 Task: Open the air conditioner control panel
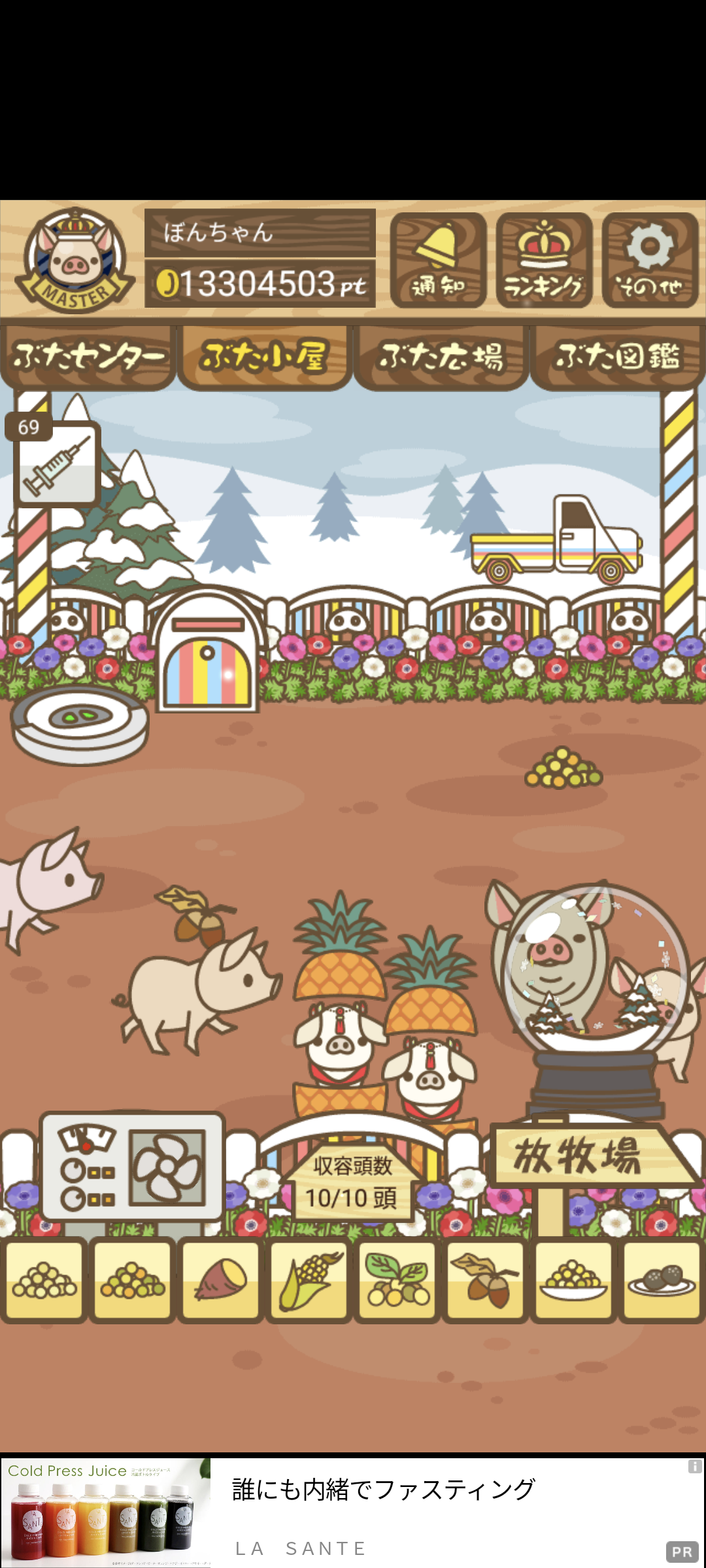point(132,1167)
